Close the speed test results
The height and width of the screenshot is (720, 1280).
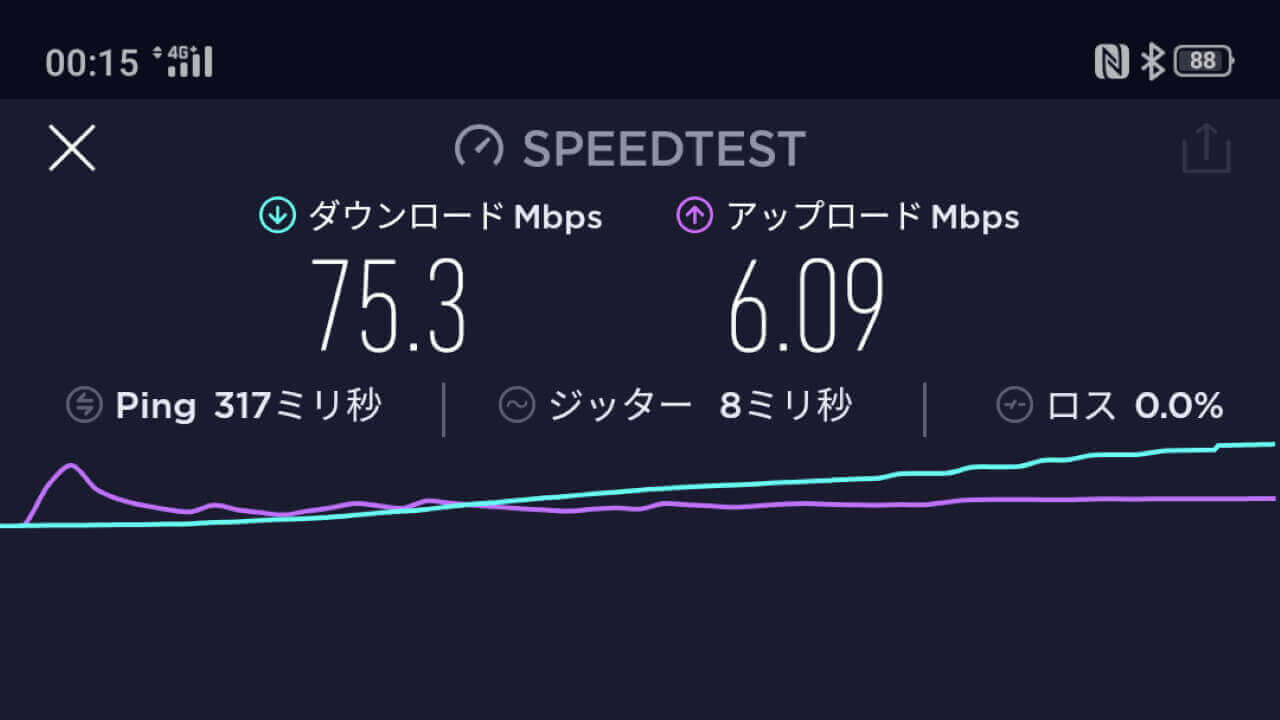72,149
